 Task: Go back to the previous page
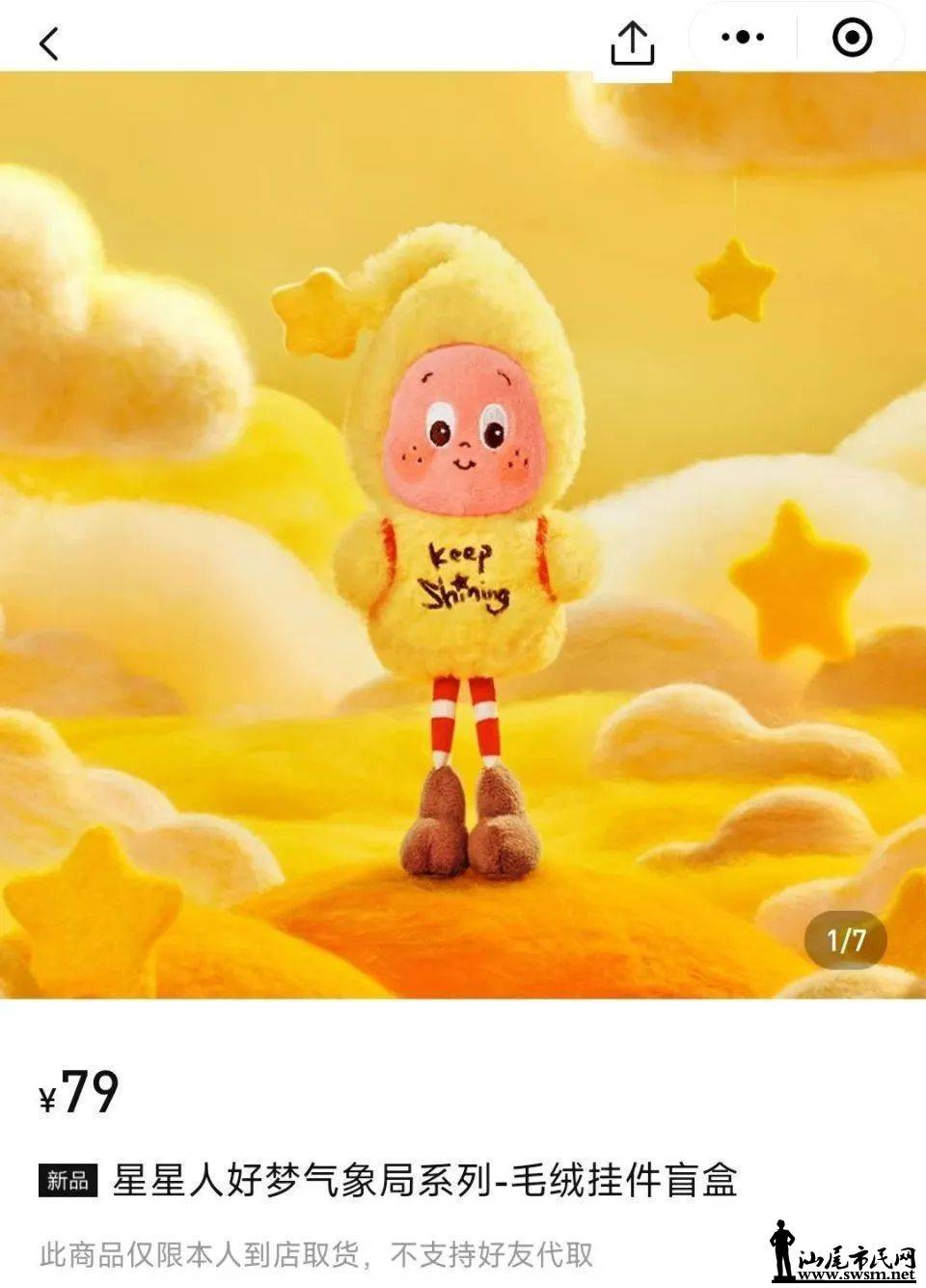[x=49, y=43]
